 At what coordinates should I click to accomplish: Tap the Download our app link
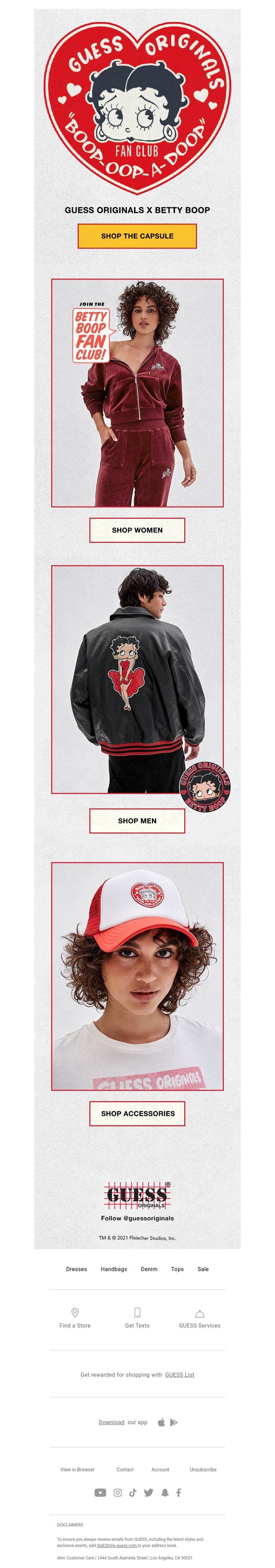tap(111, 1422)
